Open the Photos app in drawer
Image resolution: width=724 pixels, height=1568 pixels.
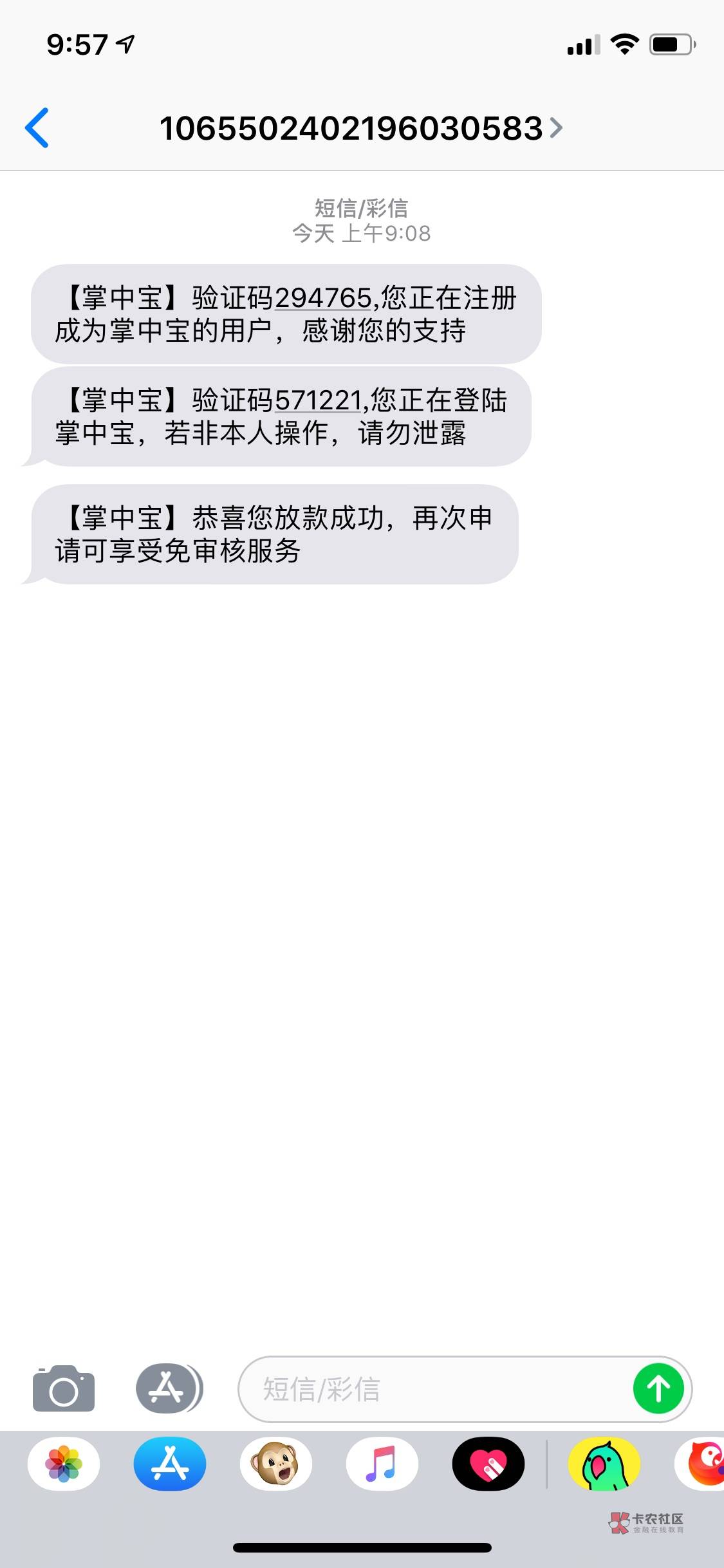pyautogui.click(x=64, y=1464)
